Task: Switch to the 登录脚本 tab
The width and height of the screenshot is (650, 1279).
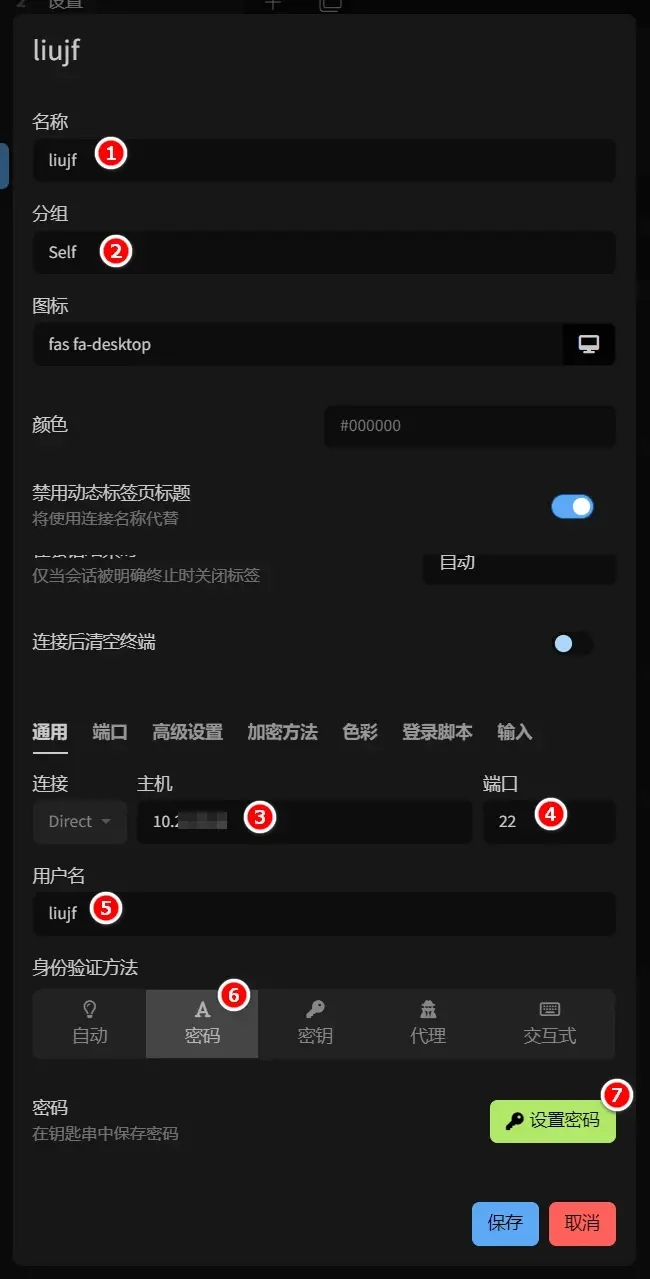Action: (x=437, y=732)
